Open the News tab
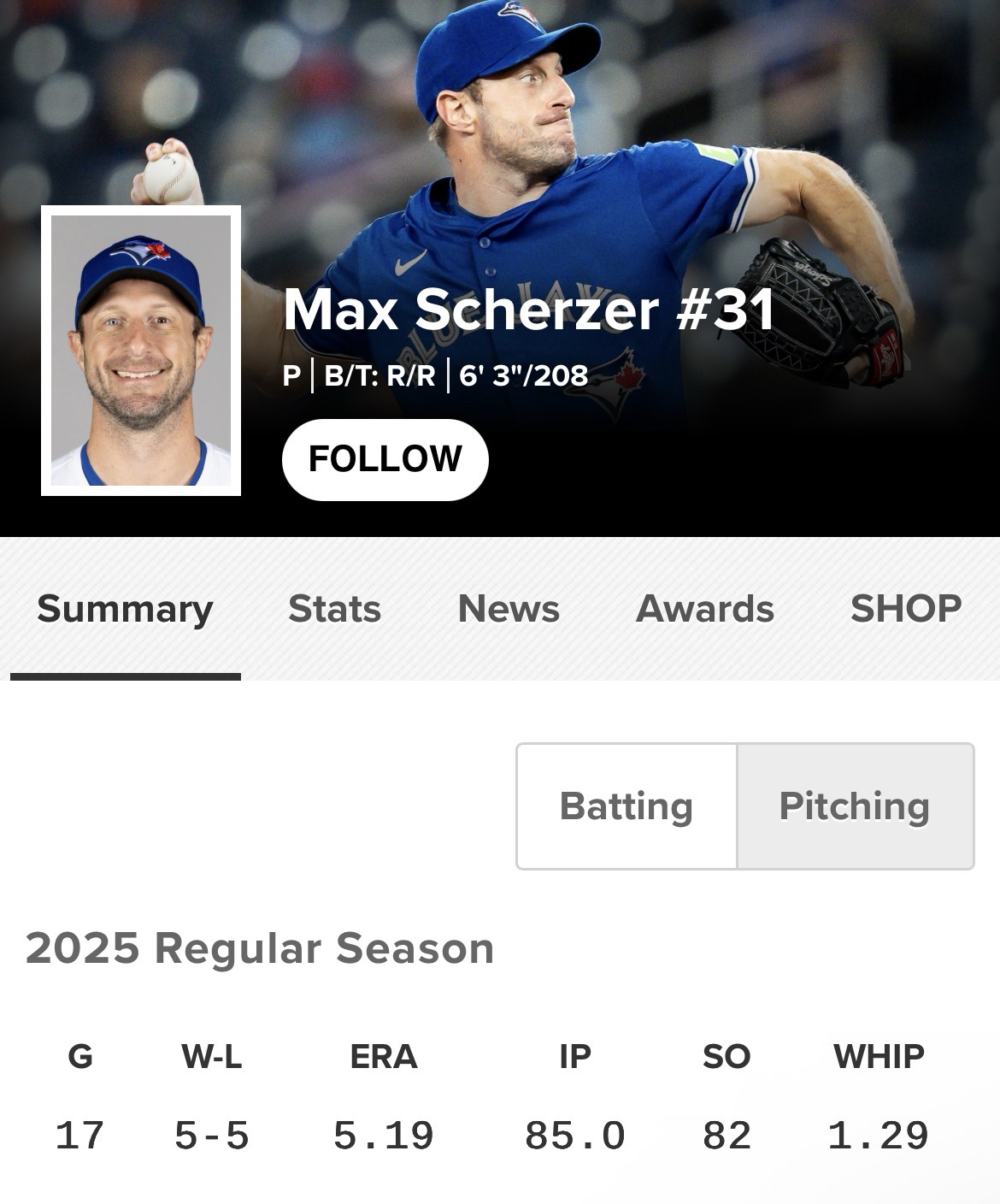The width and height of the screenshot is (1000, 1204). 509,609
